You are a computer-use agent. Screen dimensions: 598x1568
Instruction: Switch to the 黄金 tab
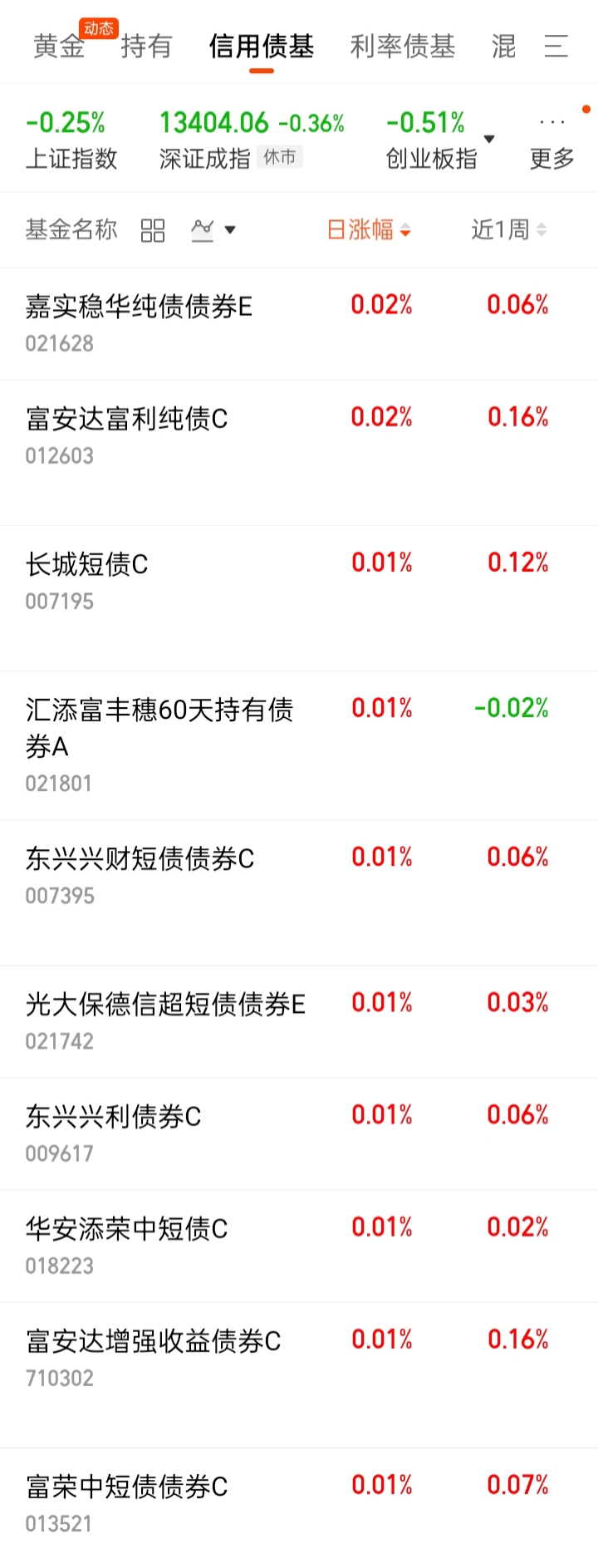[59, 47]
